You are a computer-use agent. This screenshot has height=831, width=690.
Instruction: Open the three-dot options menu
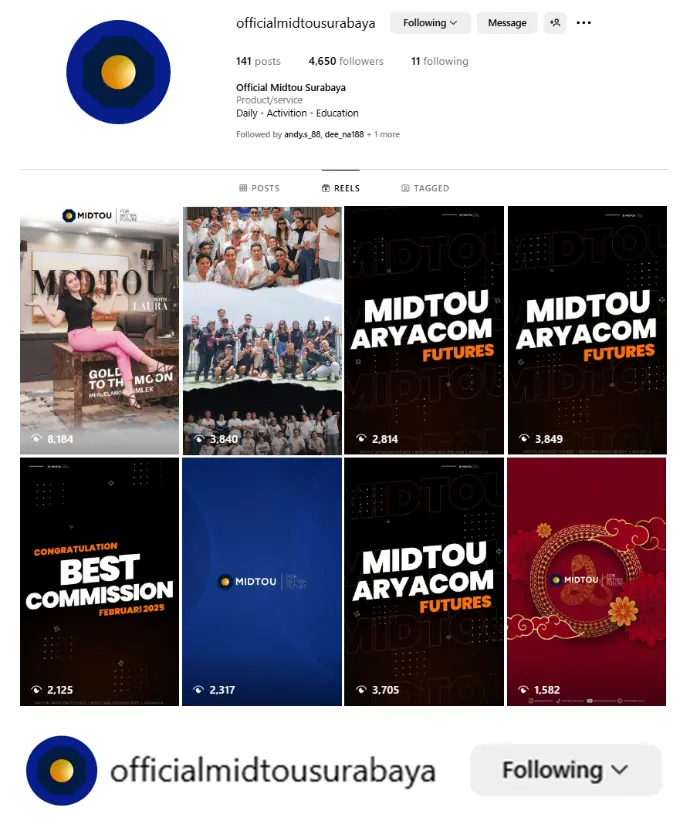(584, 23)
